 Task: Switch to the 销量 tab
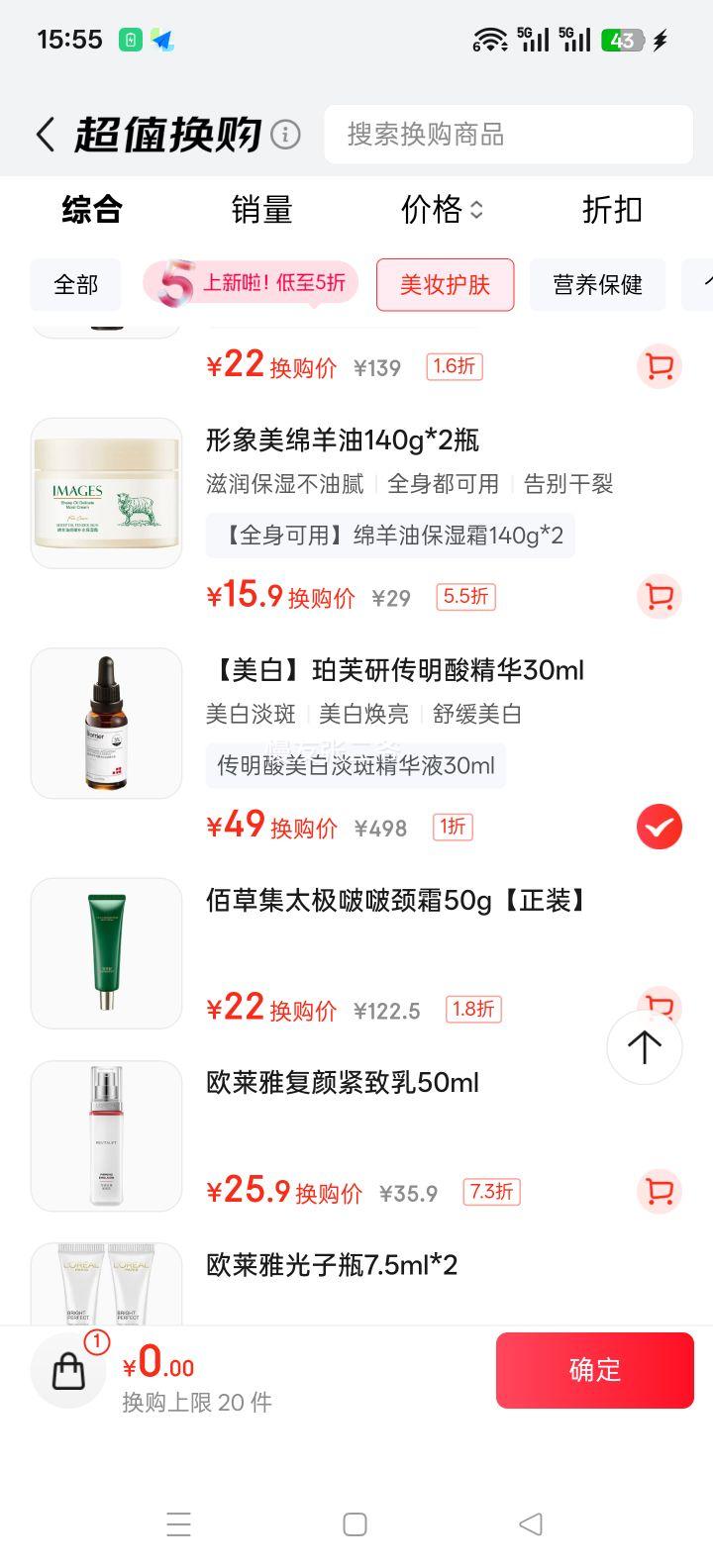coord(261,211)
